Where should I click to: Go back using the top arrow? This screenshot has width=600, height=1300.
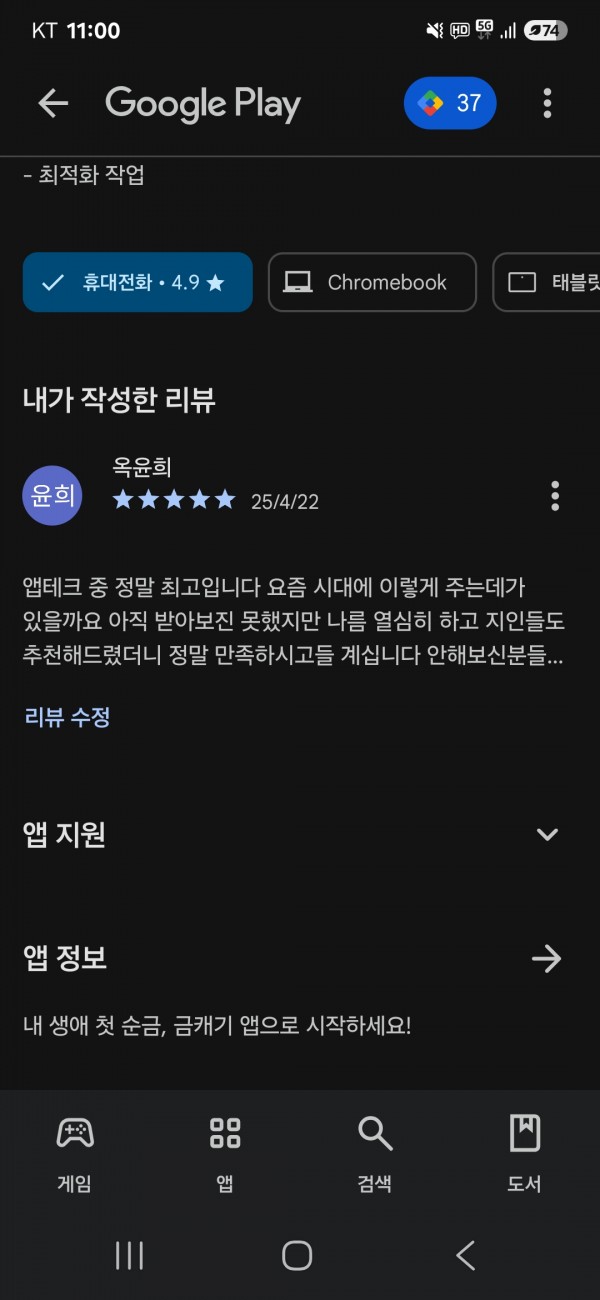[x=53, y=103]
